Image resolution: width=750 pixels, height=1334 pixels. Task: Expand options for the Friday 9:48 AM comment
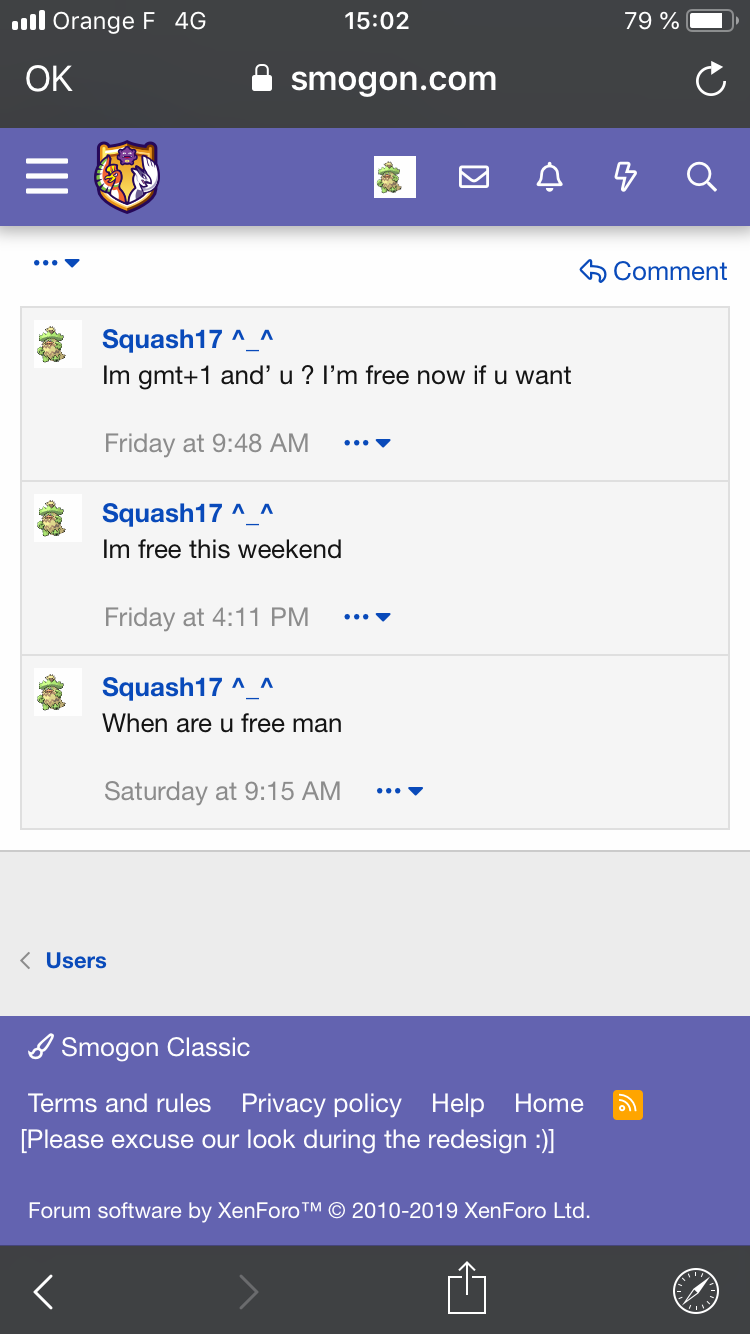[367, 443]
